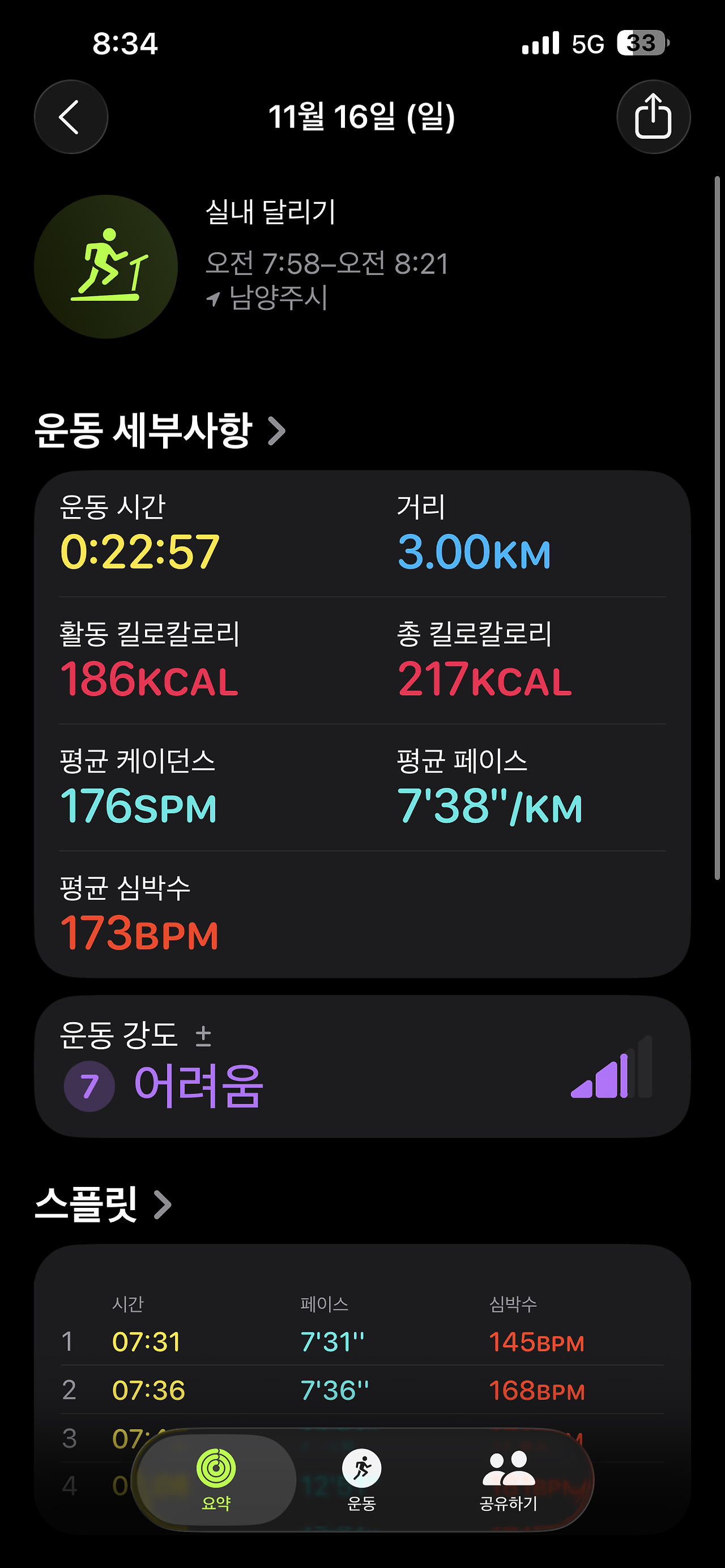Go back using the top-left arrow
Image resolution: width=725 pixels, height=1568 pixels.
pyautogui.click(x=71, y=117)
